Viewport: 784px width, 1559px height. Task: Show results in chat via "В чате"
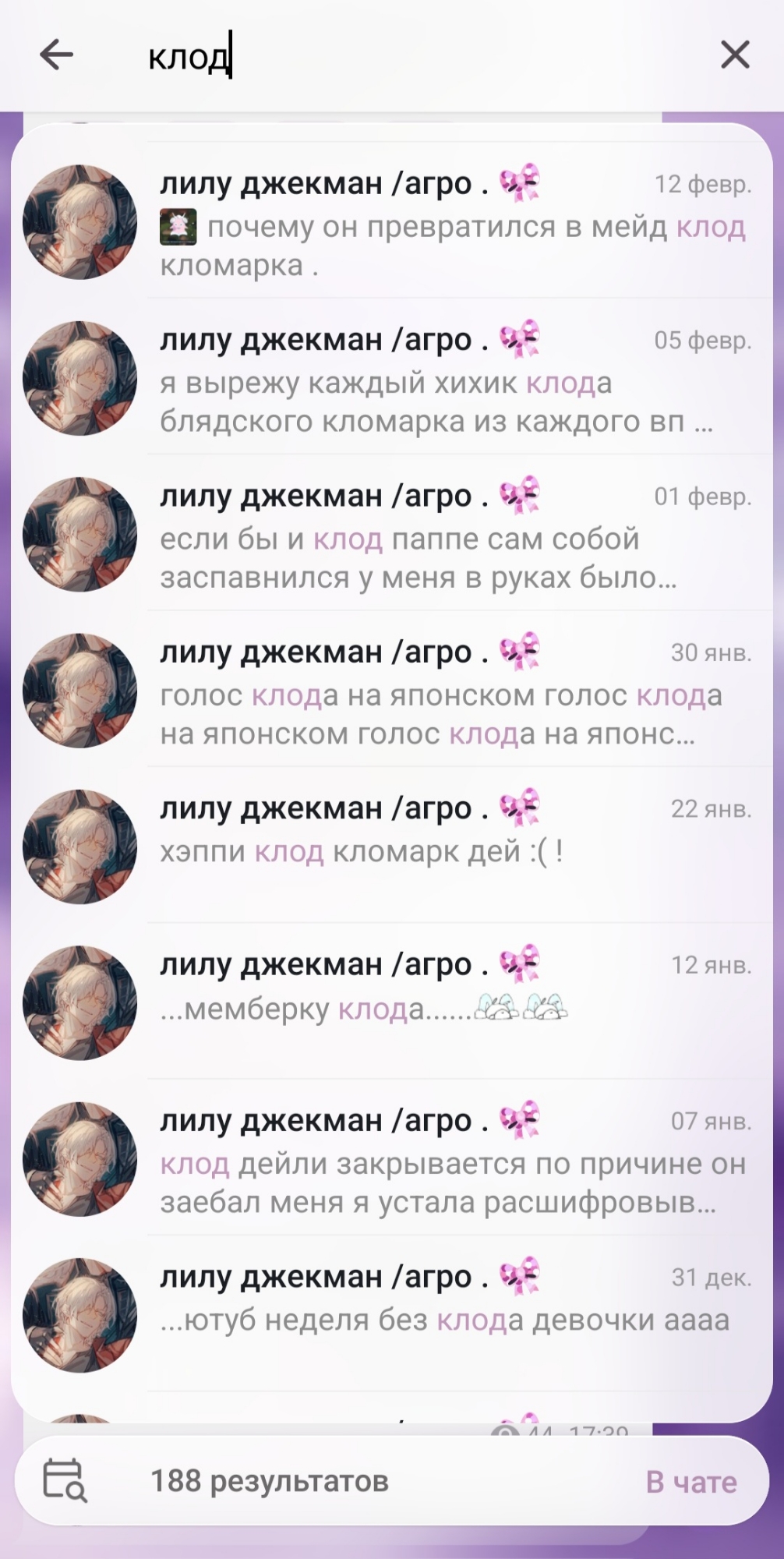click(690, 1481)
